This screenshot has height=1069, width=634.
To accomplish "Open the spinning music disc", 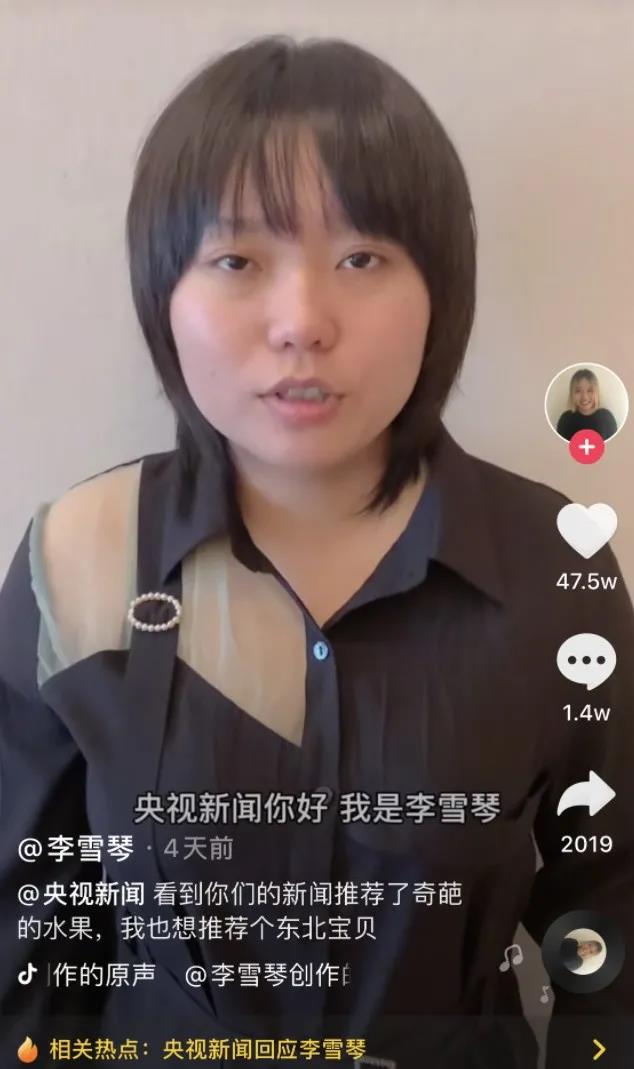I will coord(583,951).
